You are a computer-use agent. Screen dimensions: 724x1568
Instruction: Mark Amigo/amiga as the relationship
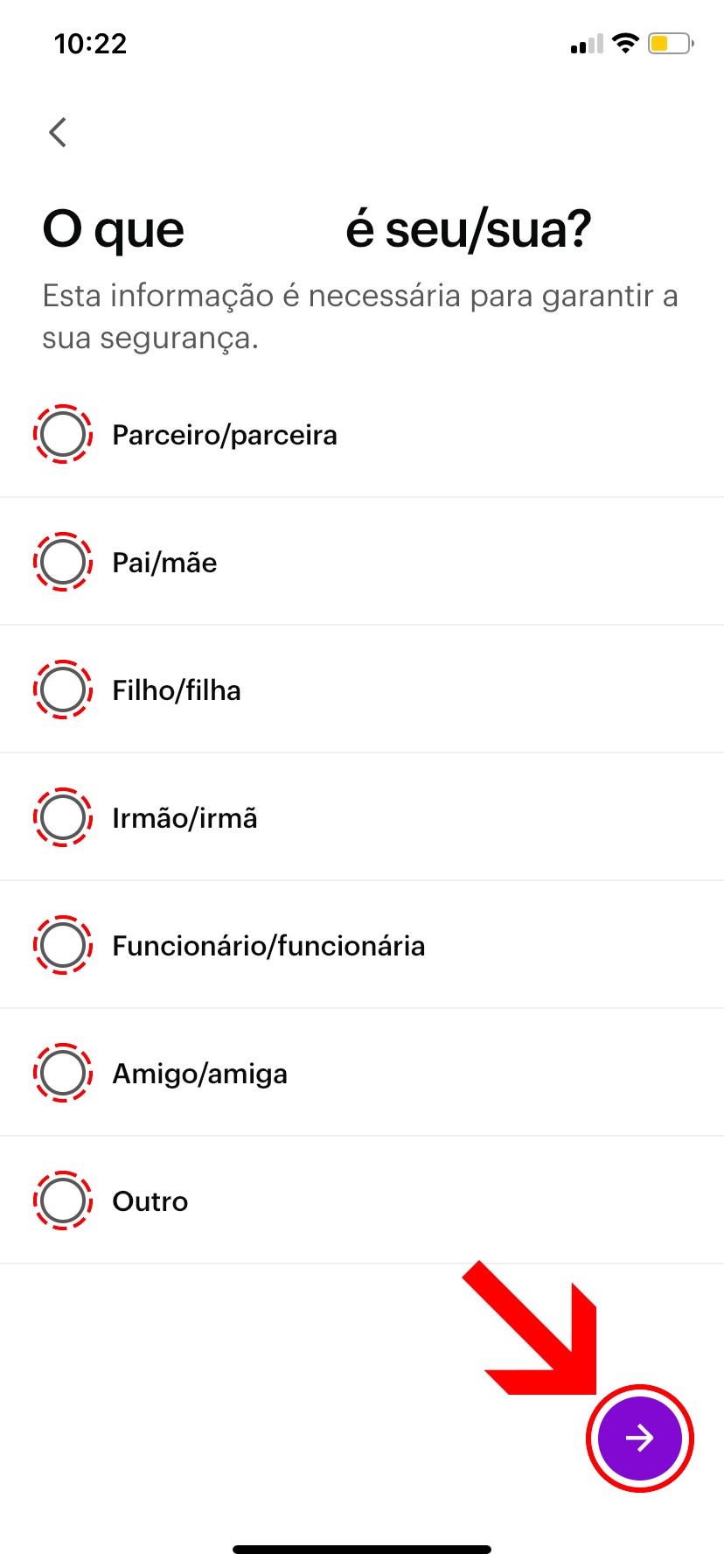(x=63, y=1073)
